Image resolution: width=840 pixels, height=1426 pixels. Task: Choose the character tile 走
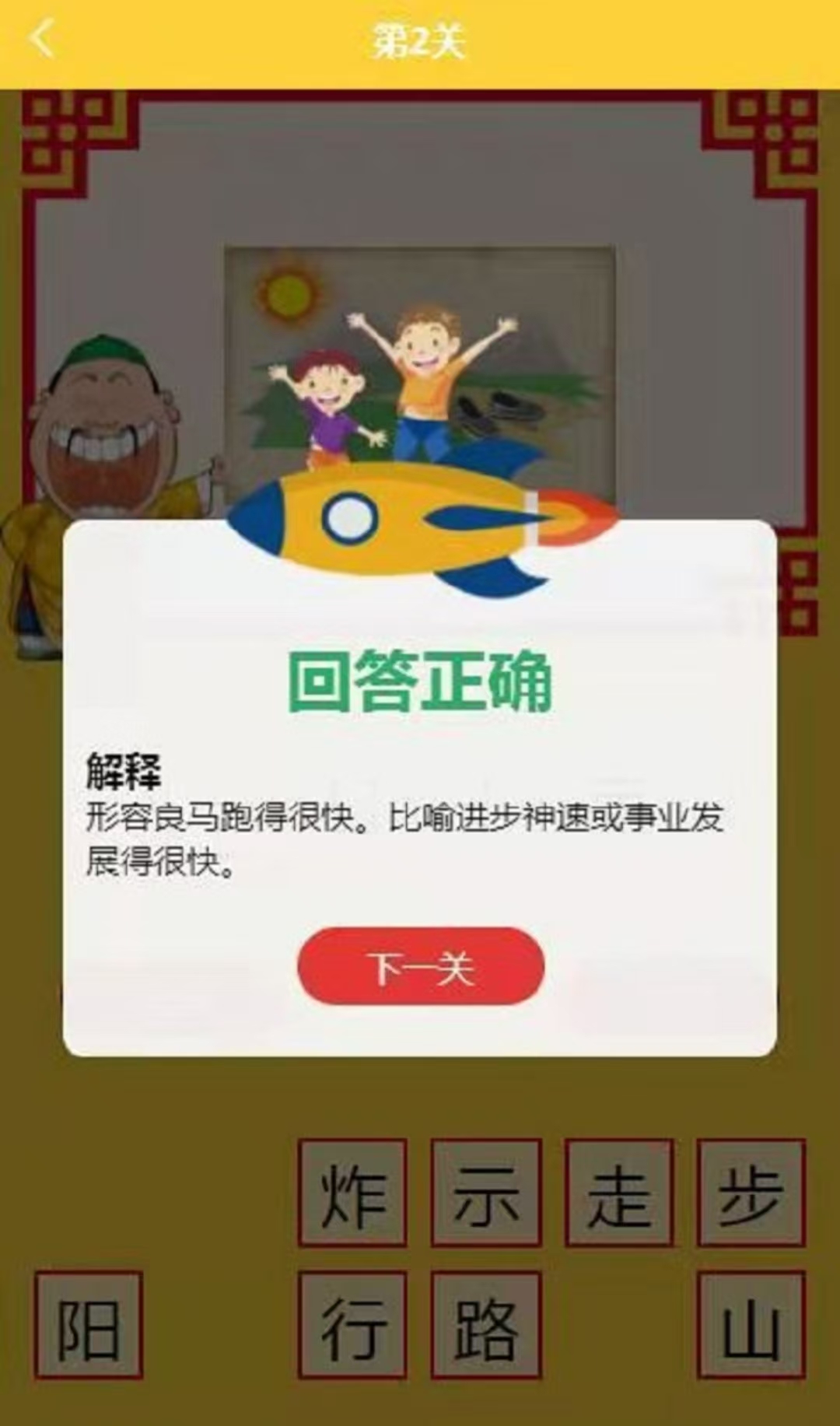point(619,1193)
